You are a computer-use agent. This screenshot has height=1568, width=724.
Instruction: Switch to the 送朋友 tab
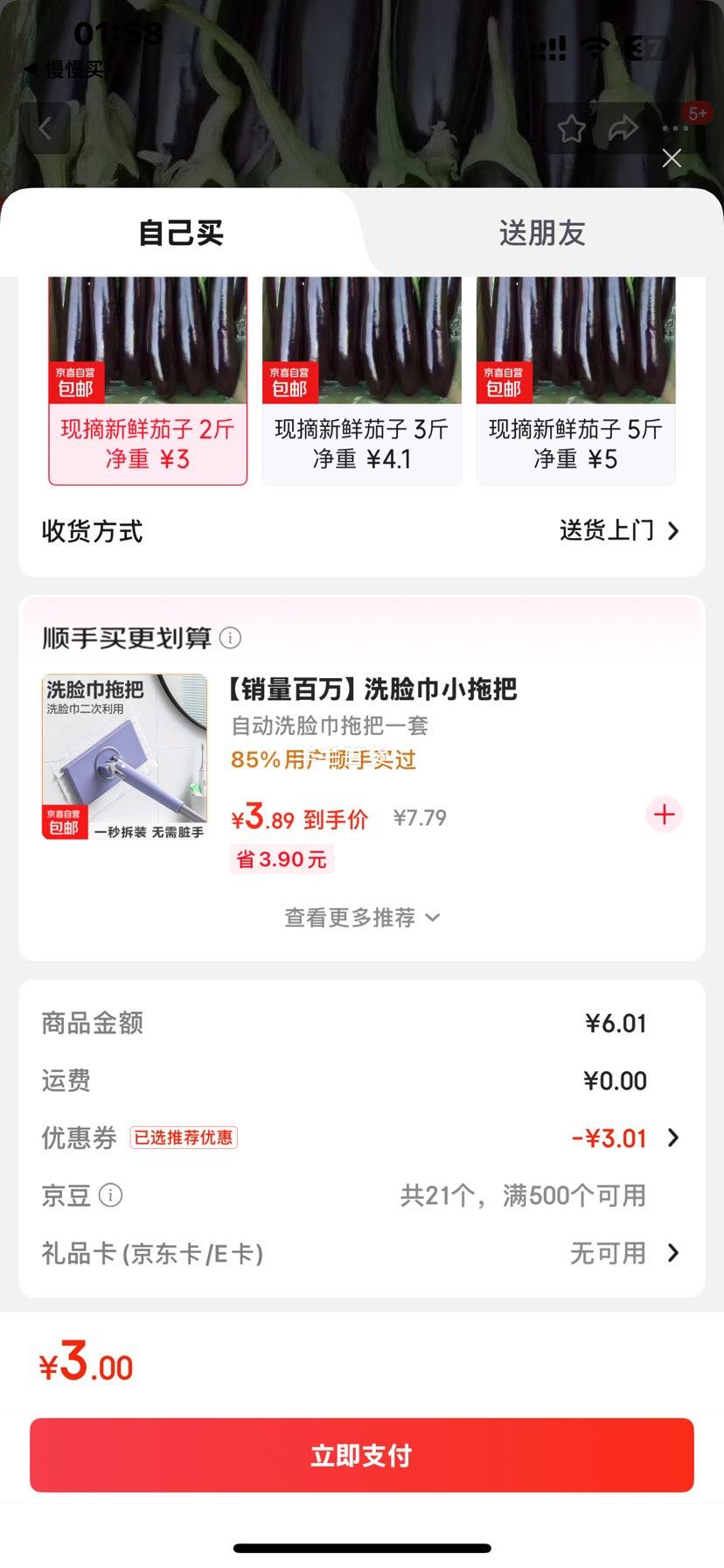point(541,234)
